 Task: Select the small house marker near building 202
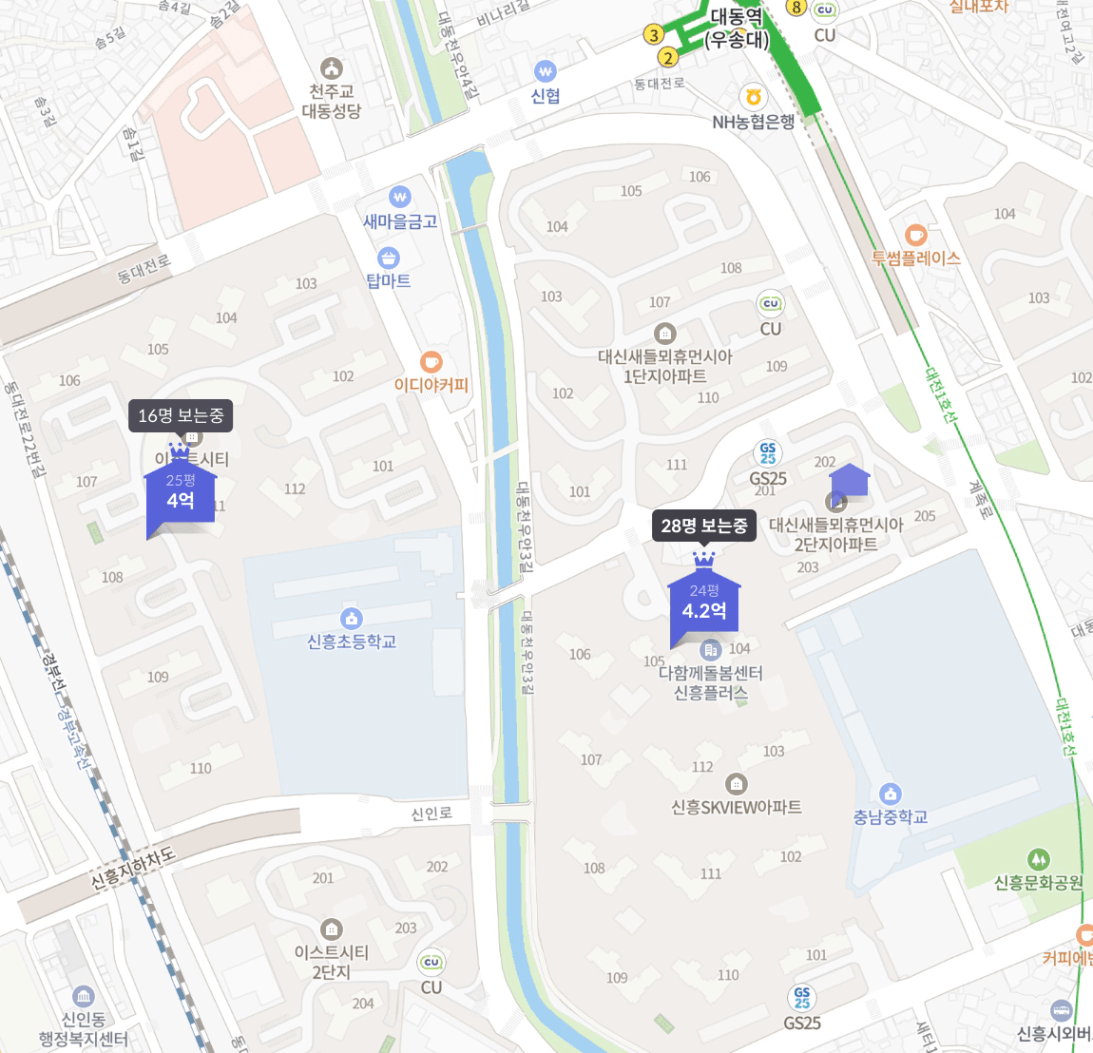point(850,481)
